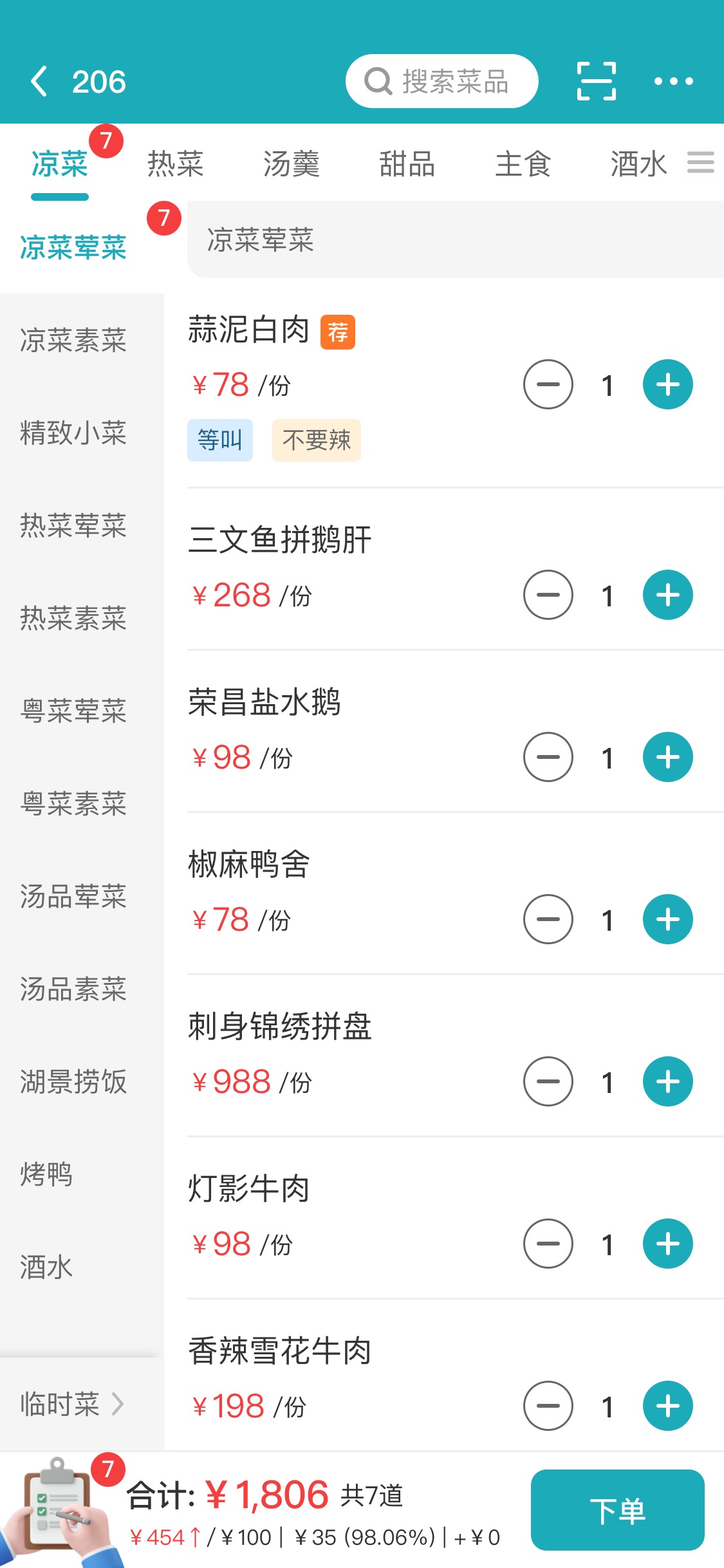This screenshot has width=724, height=1568.
Task: Open 临时菜 entry
Action: [x=71, y=1404]
